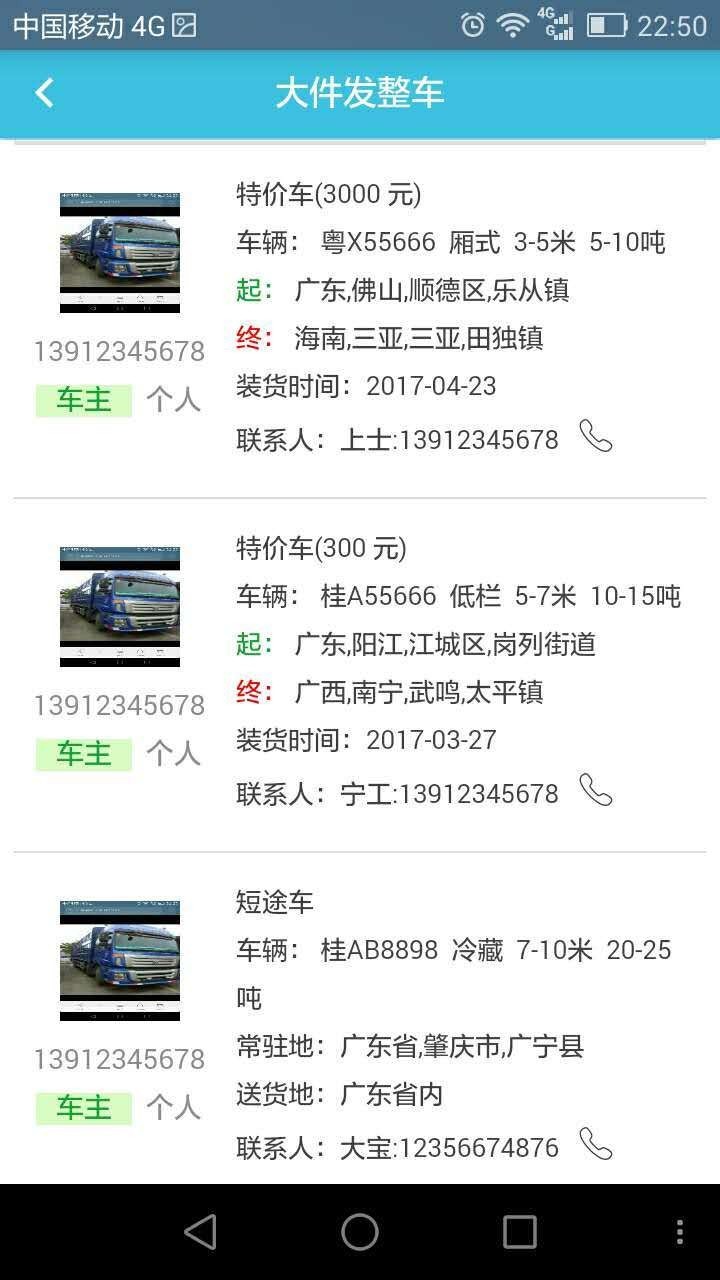The width and height of the screenshot is (720, 1280).
Task: Toggle 个人 status on the second listing
Action: pos(172,753)
